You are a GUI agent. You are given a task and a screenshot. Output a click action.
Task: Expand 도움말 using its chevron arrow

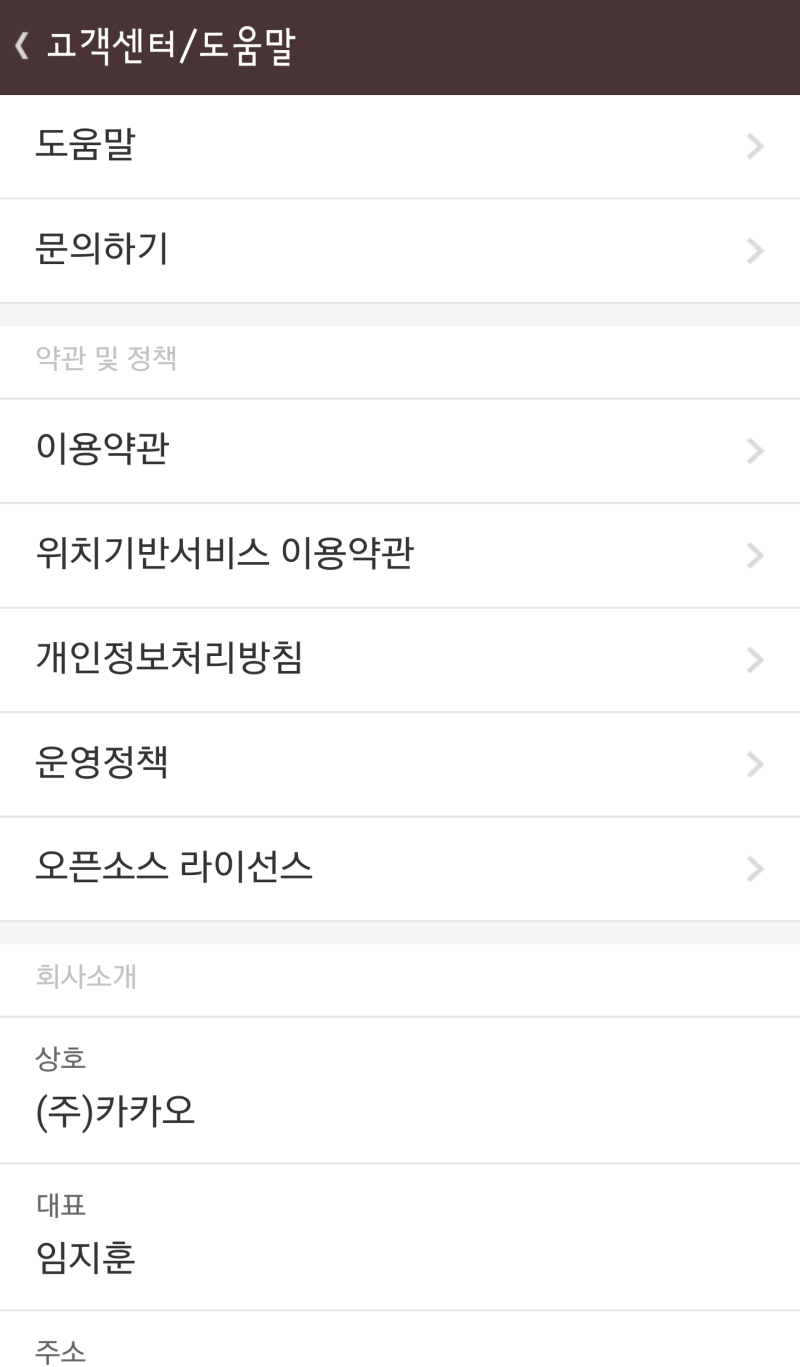[755, 146]
